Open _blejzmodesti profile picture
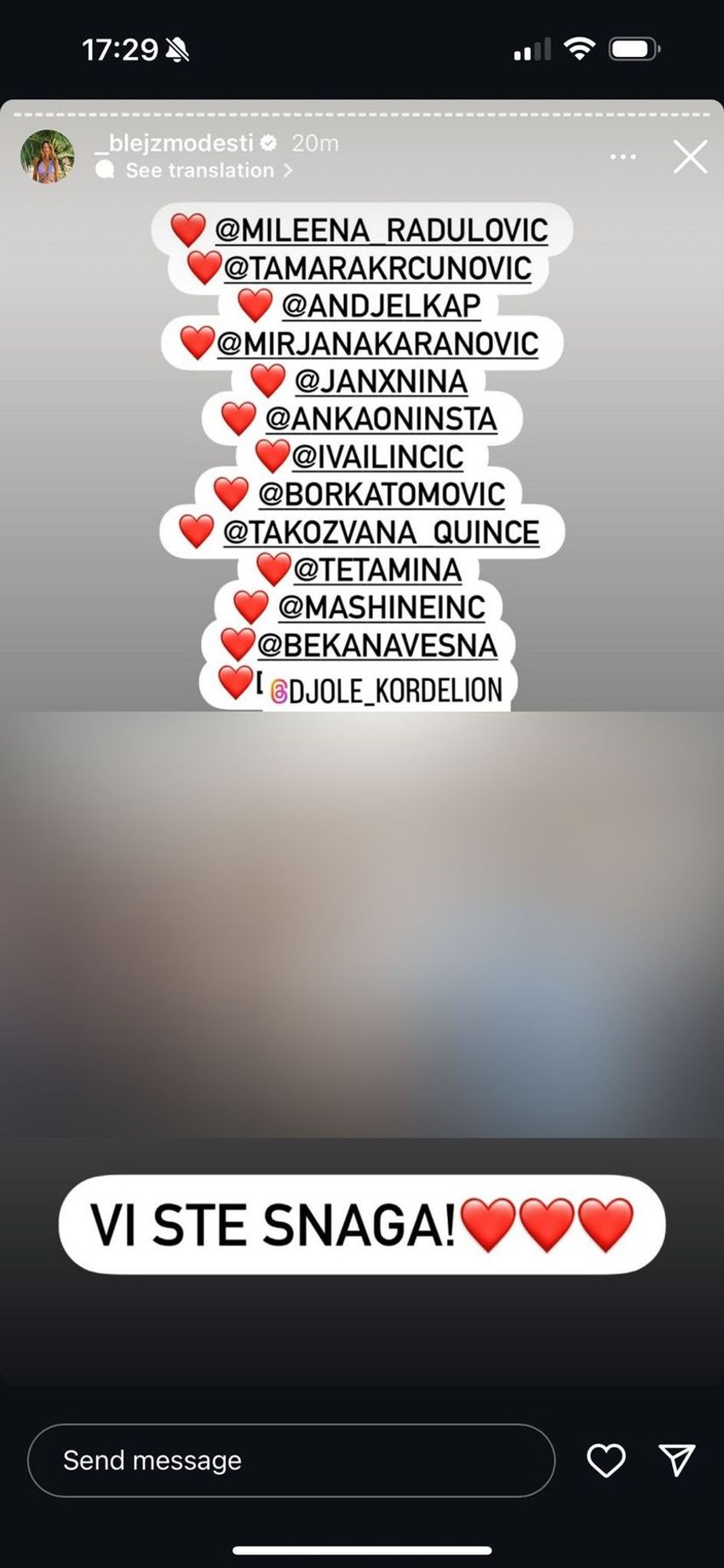The image size is (724, 1568). 47,157
